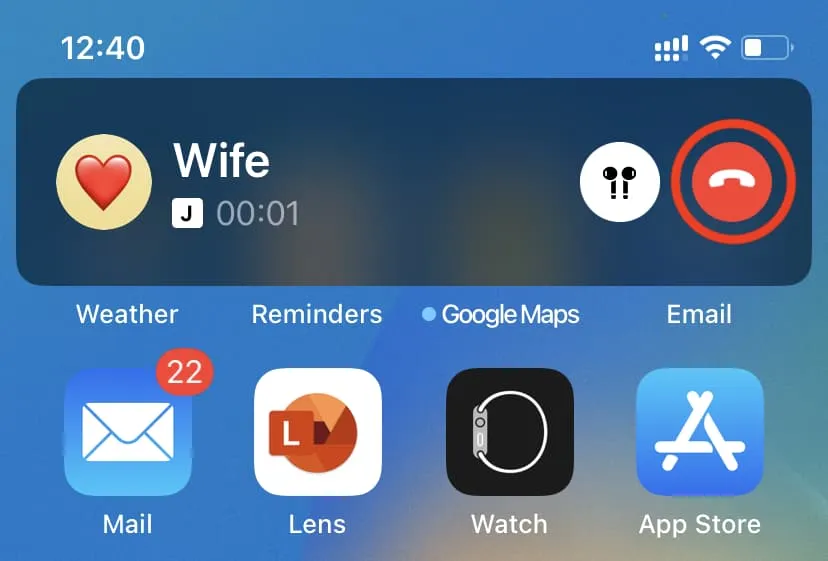
Task: Open the Mail app
Action: click(127, 432)
